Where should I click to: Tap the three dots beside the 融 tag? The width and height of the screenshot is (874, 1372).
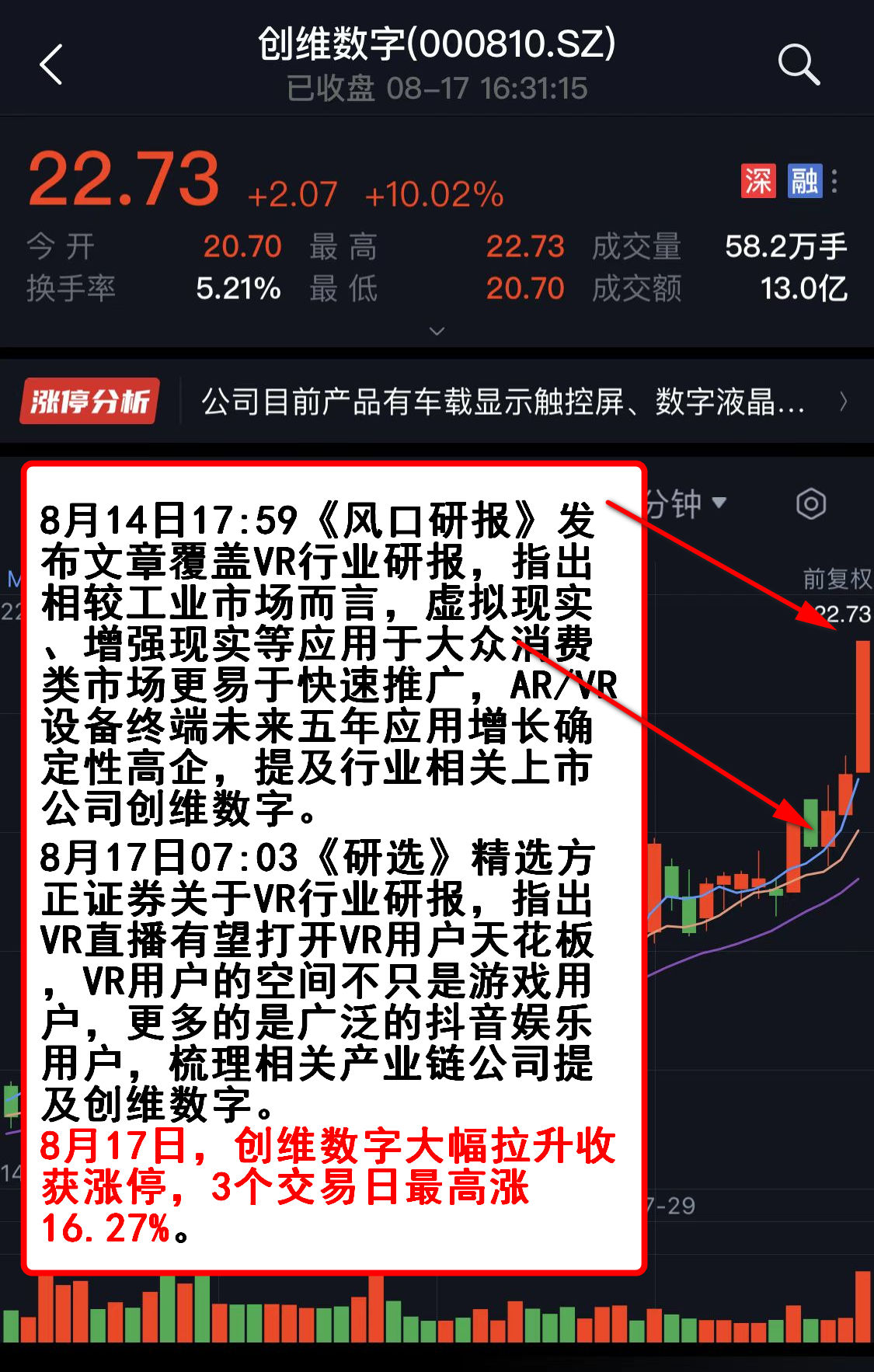click(x=835, y=182)
